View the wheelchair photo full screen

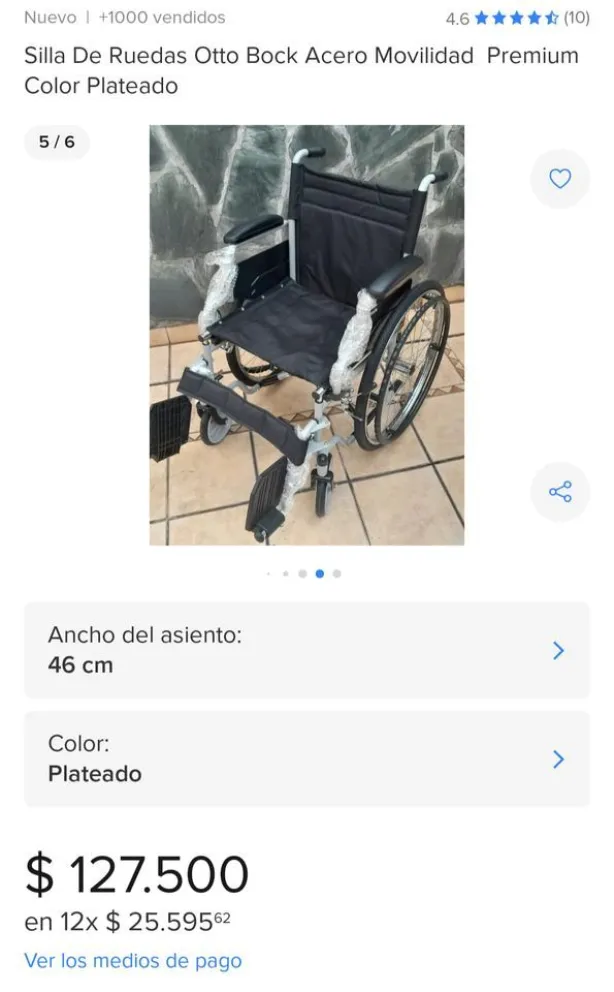pos(306,335)
